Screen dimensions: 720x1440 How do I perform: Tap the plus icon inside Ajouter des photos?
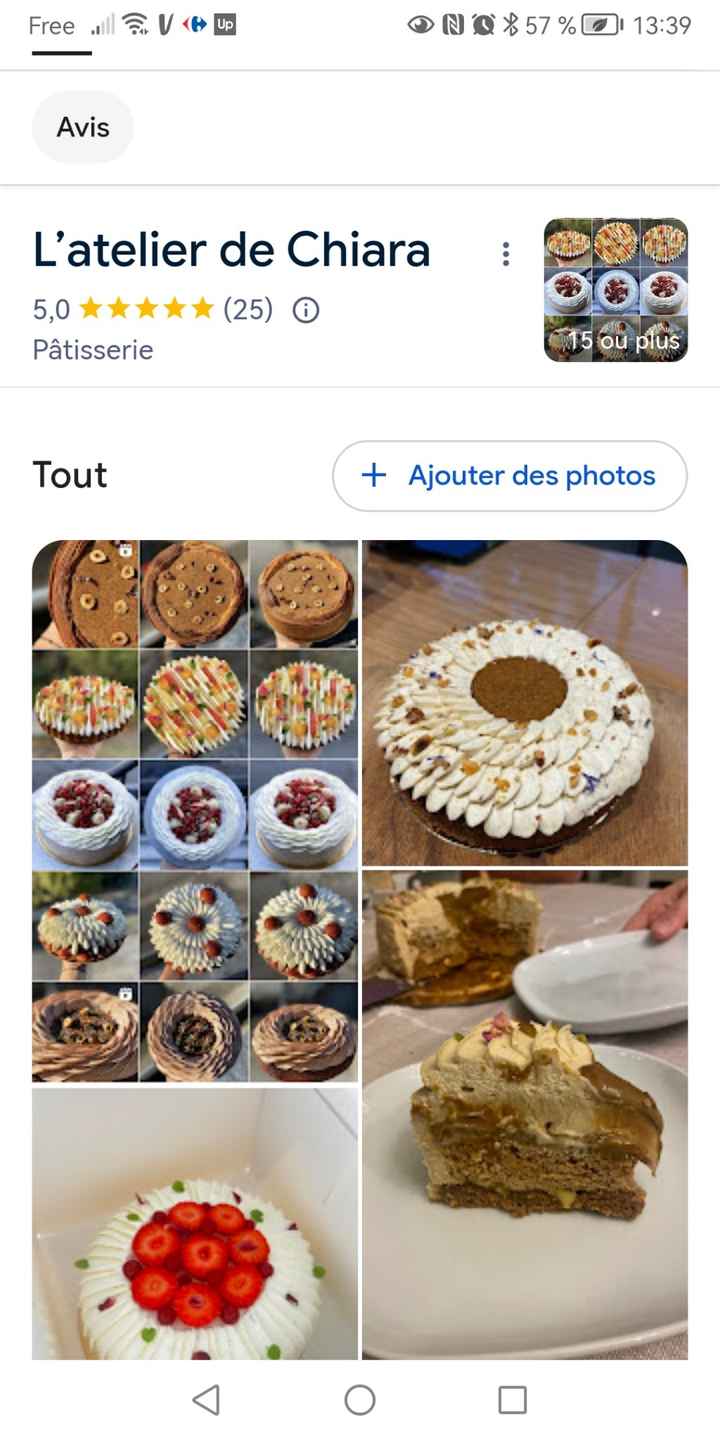(x=374, y=476)
